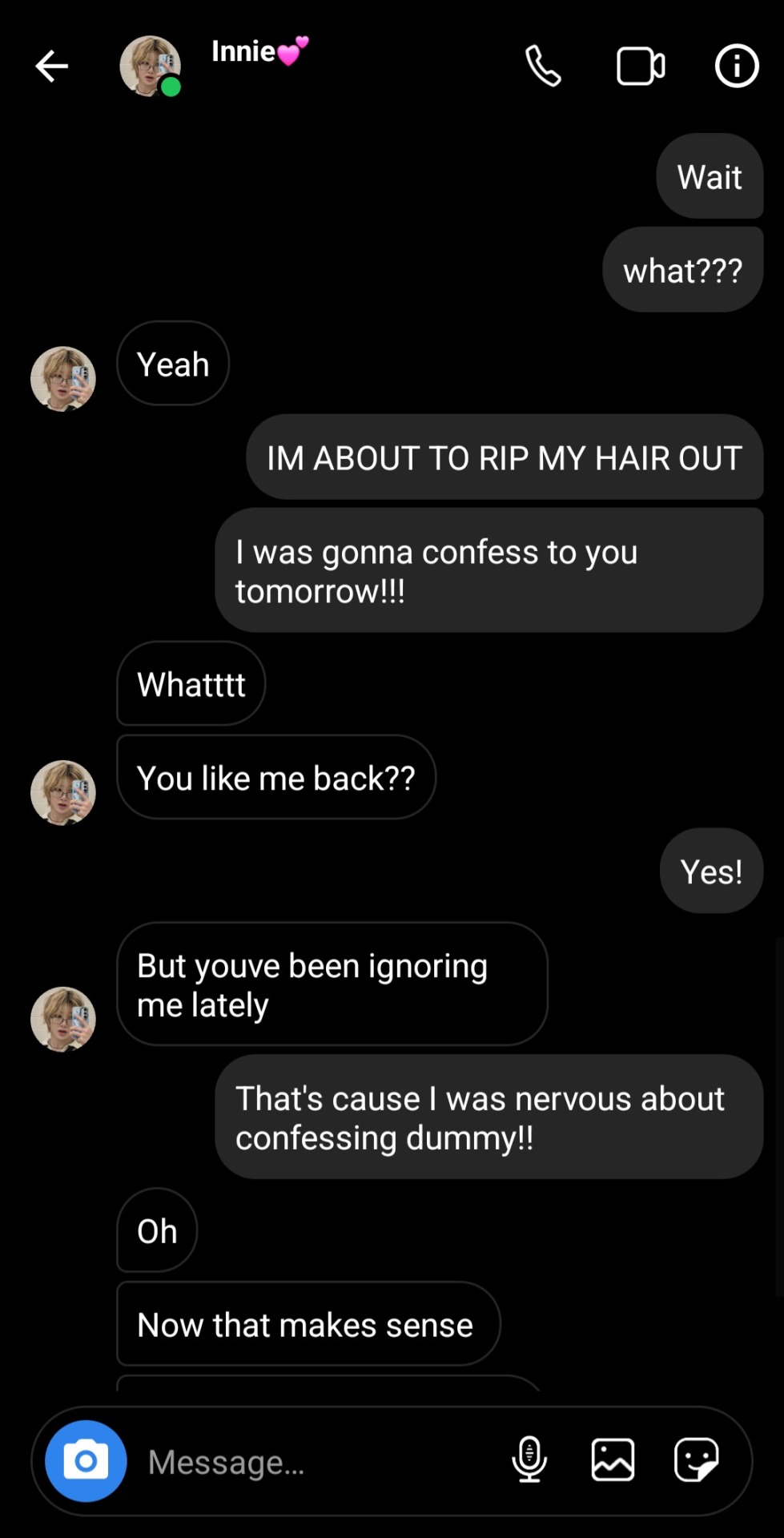Tap Innie's avatar beside the Yeah message

(x=63, y=379)
